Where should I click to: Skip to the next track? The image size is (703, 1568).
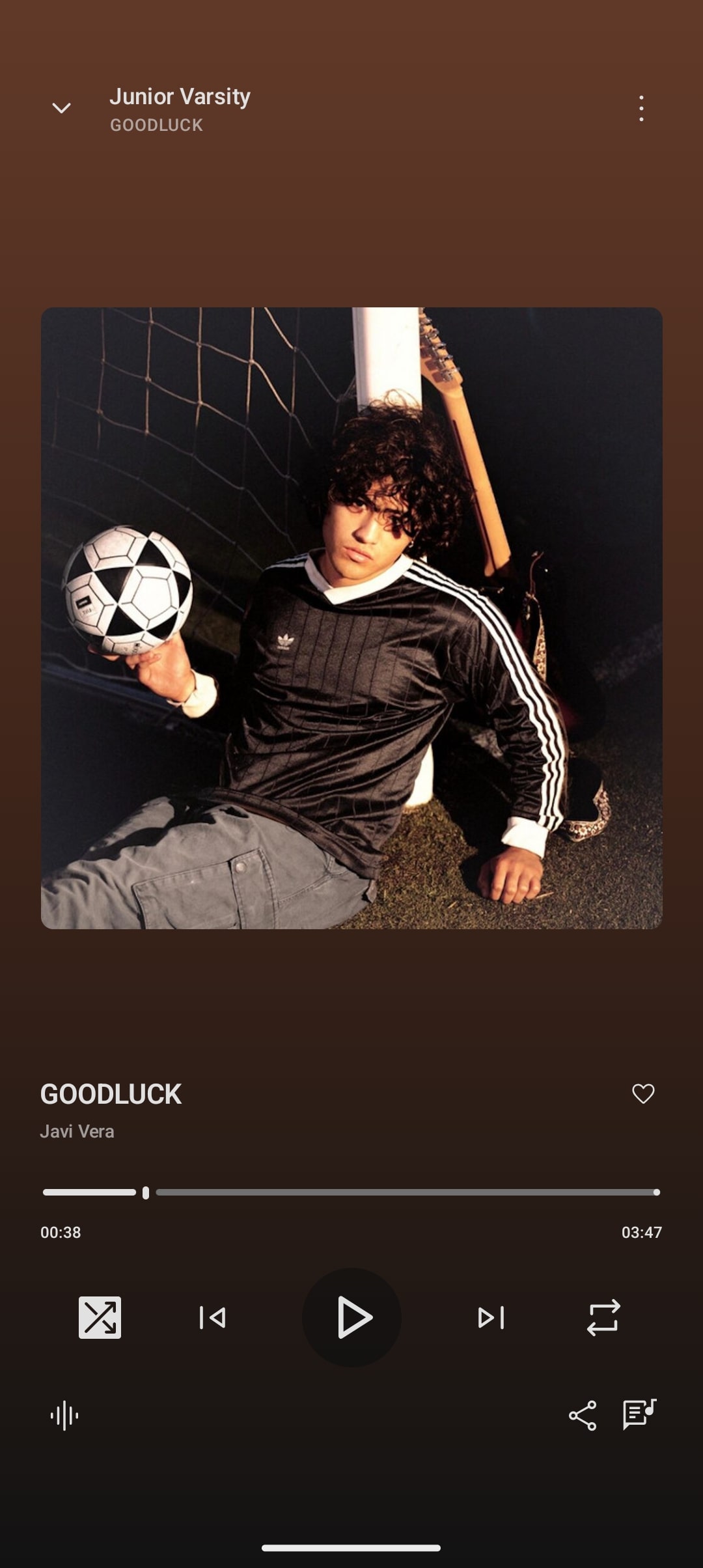pos(491,1317)
